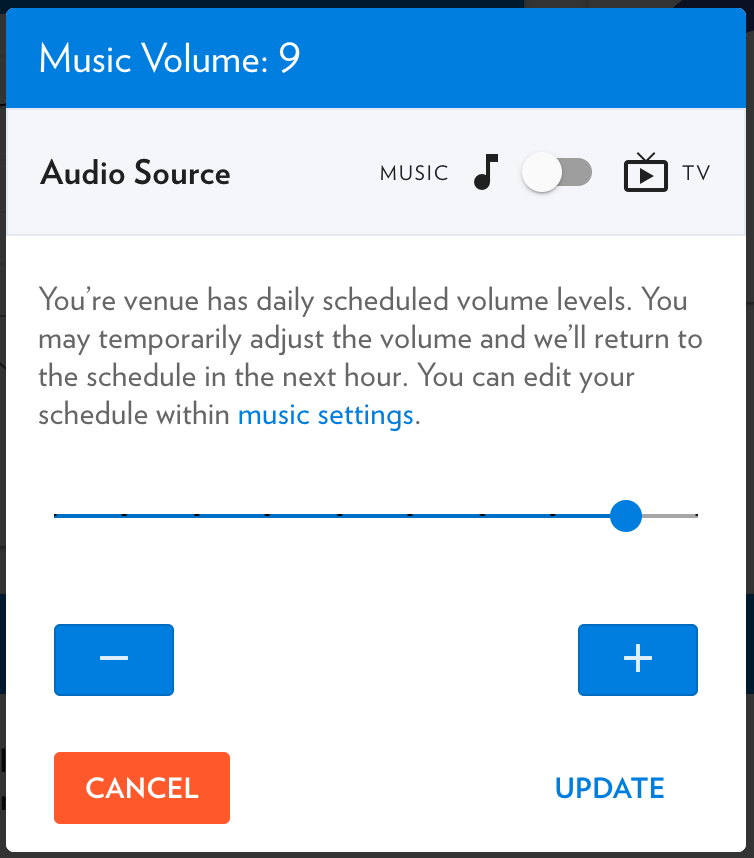Click the Audio Source heading
The image size is (754, 858).
134,172
